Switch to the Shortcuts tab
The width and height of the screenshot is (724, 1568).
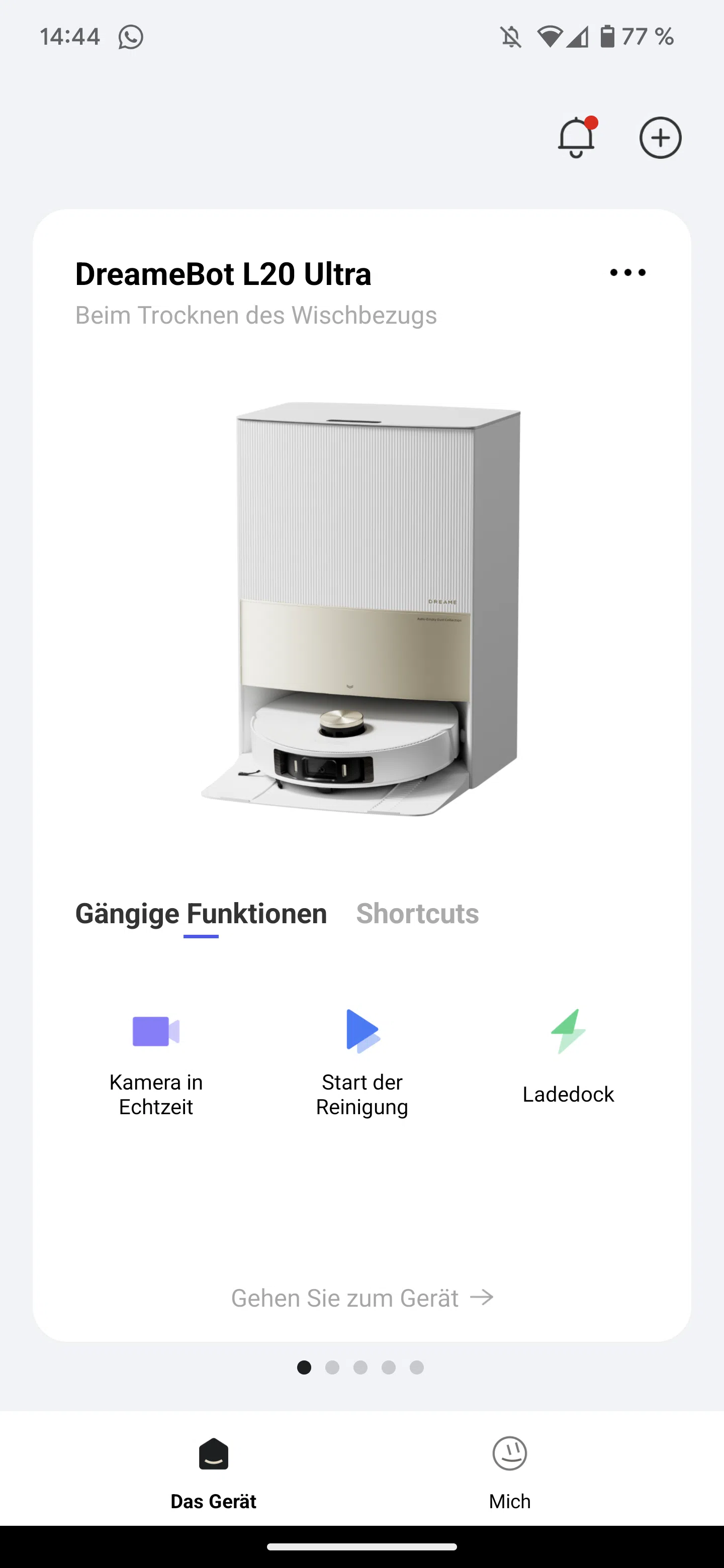tap(418, 914)
